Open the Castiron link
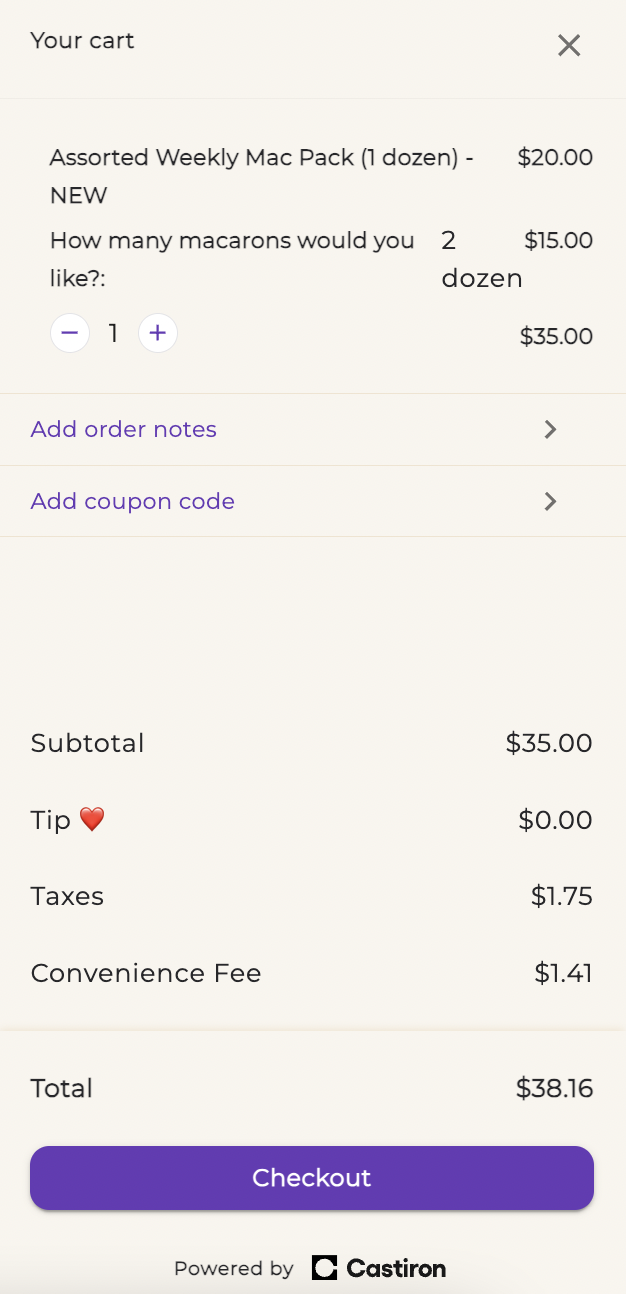Viewport: 626px width, 1294px height. pos(379,1268)
